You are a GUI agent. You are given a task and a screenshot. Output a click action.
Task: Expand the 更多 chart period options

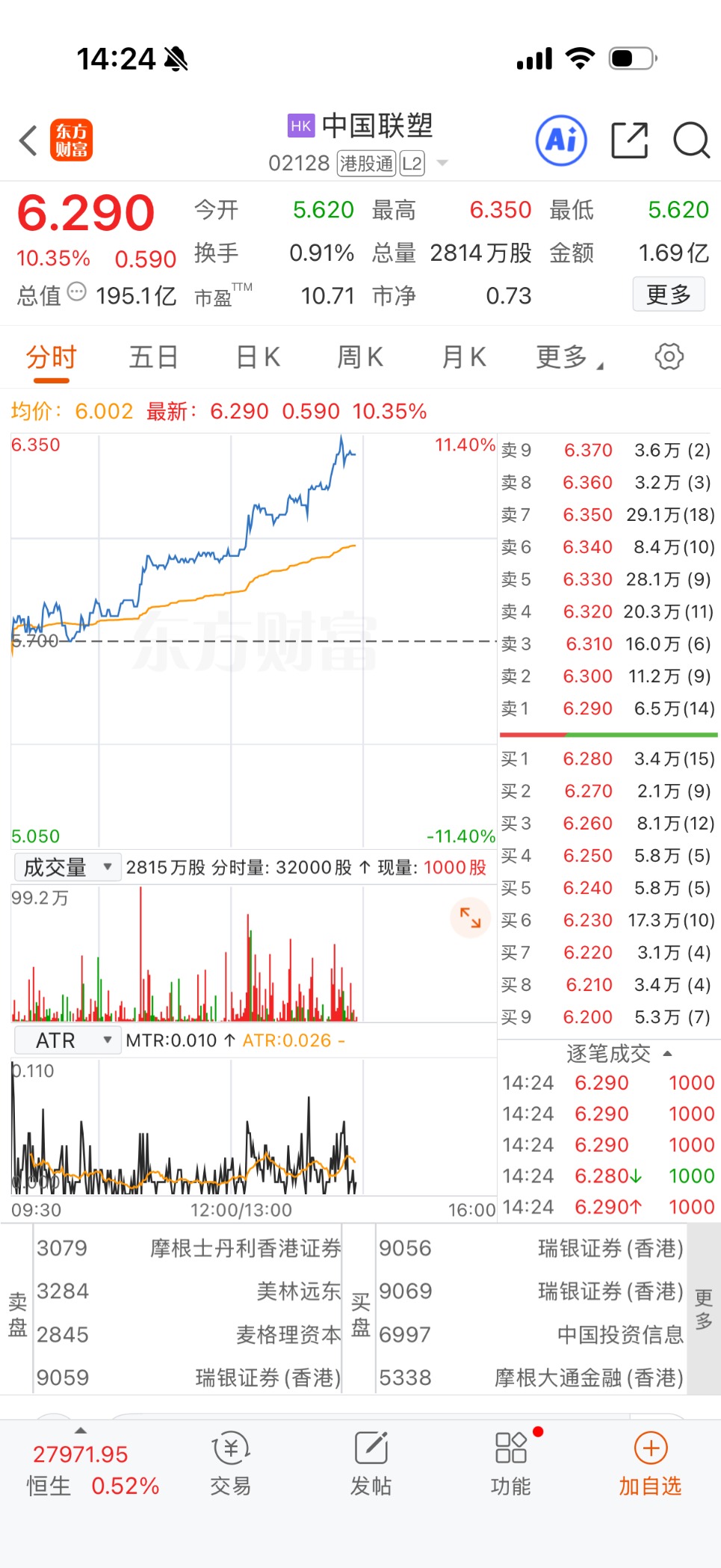point(568,357)
